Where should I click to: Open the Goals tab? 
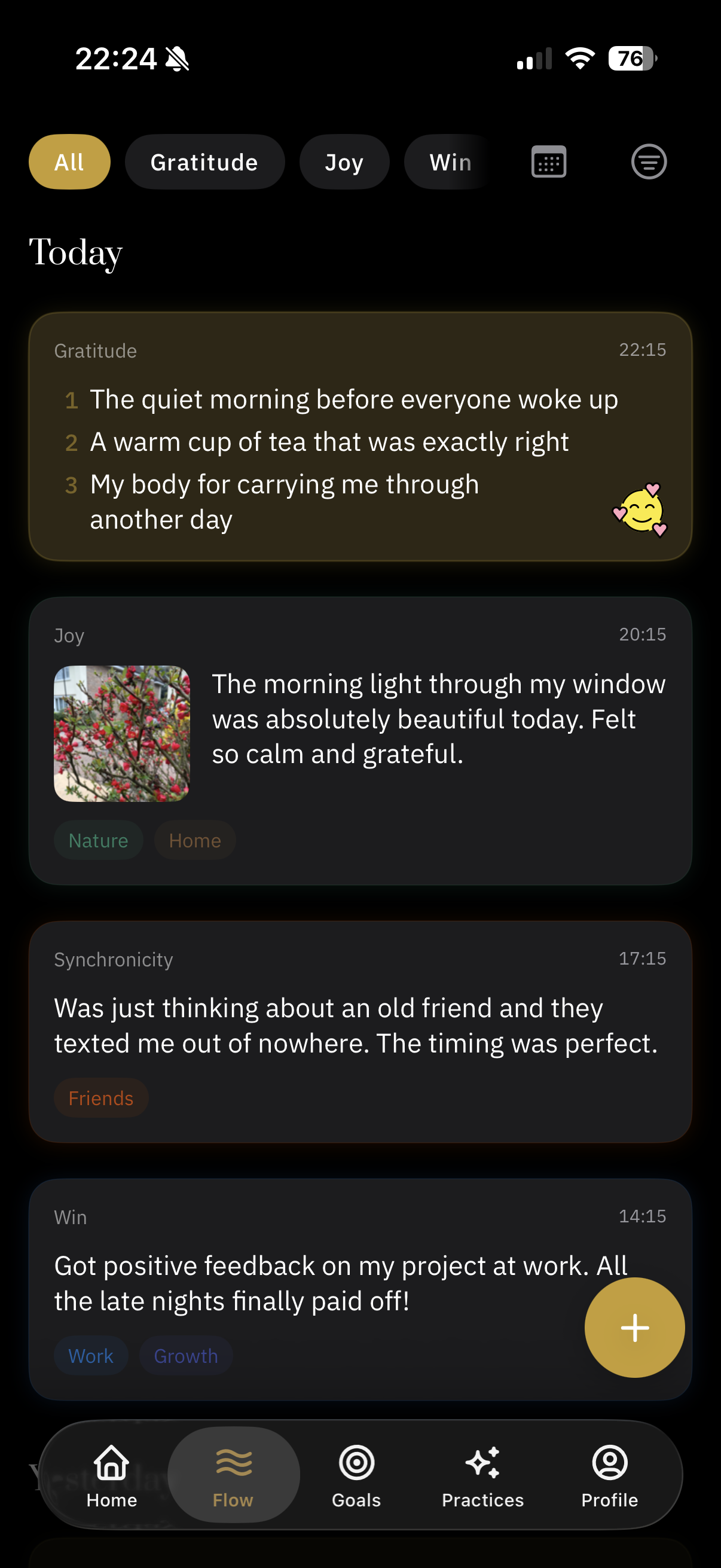point(356,1474)
